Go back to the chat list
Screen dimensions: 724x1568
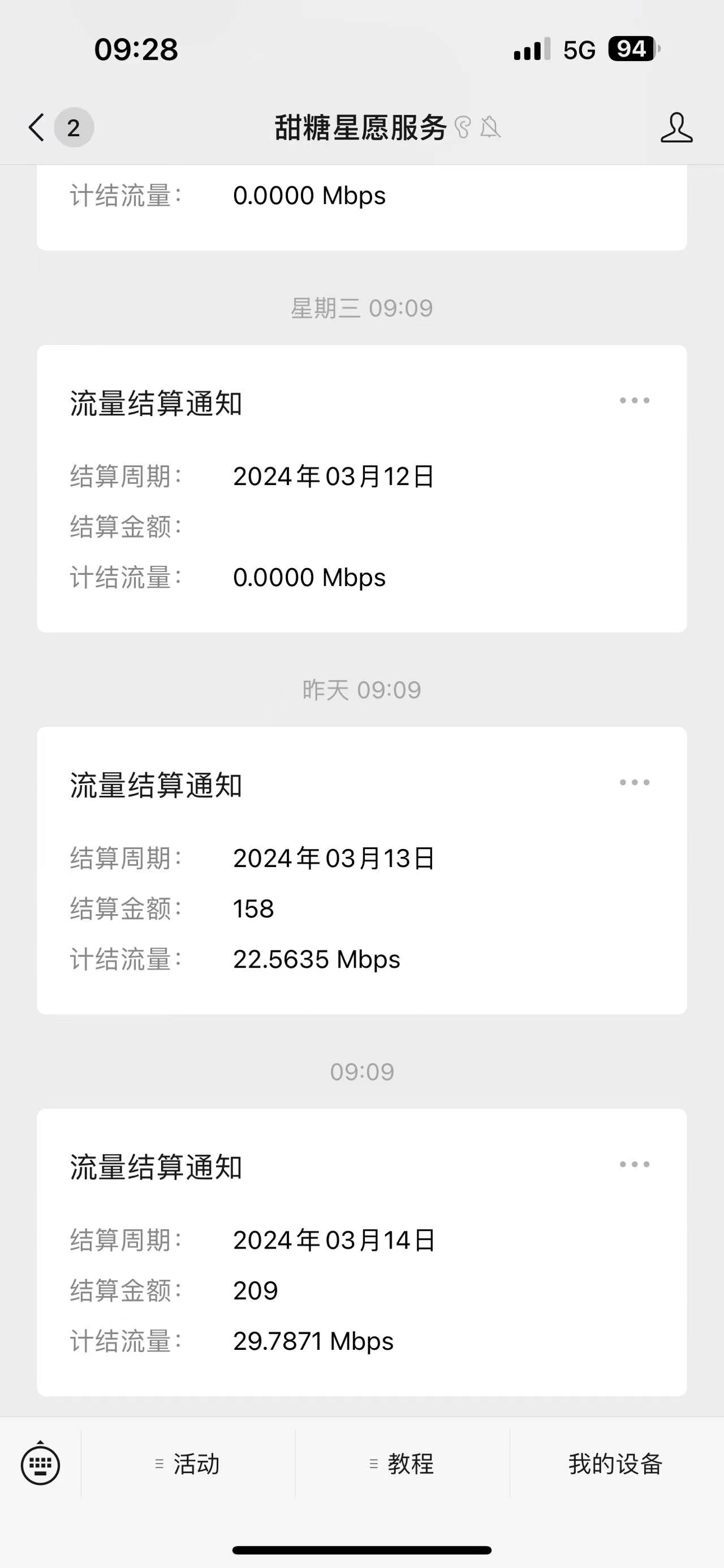[38, 128]
